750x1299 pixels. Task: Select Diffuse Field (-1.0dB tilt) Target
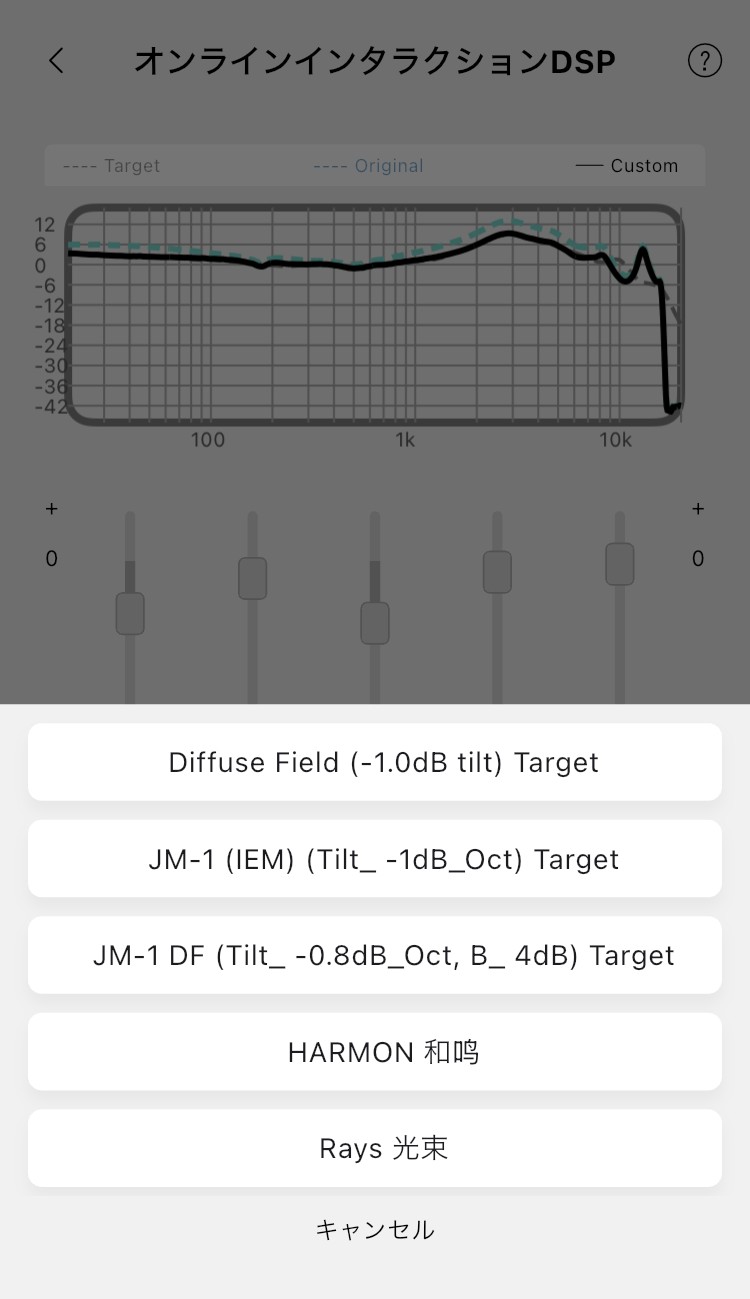[x=375, y=762]
